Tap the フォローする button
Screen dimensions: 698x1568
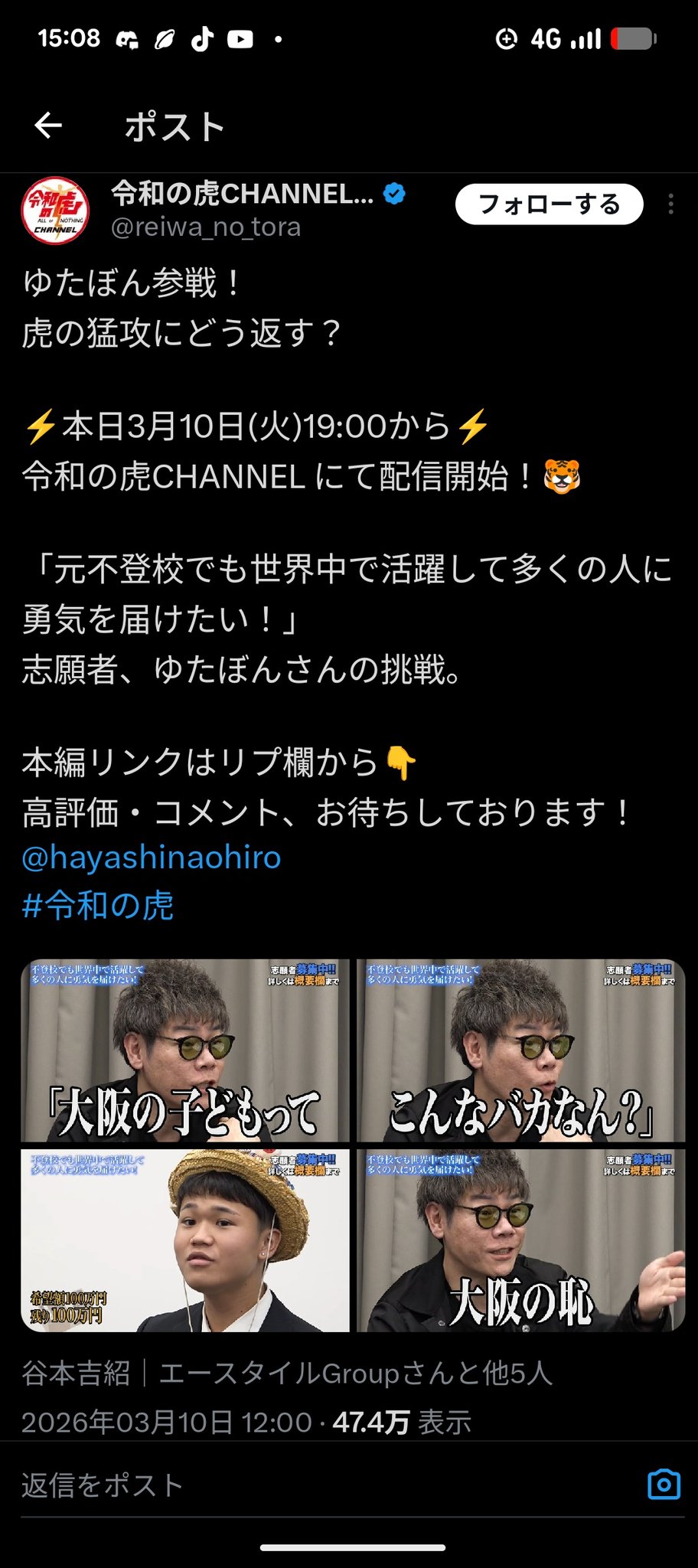549,204
